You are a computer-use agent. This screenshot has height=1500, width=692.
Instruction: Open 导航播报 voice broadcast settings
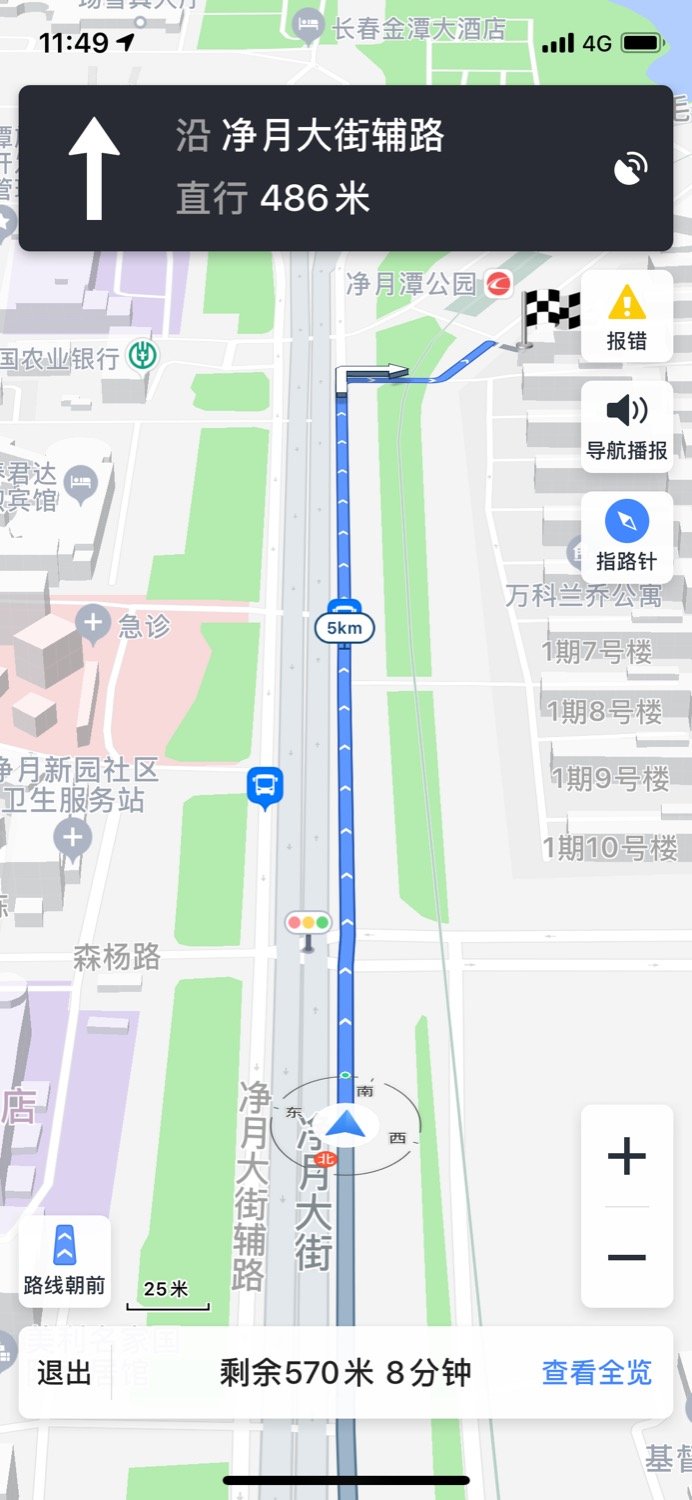627,427
